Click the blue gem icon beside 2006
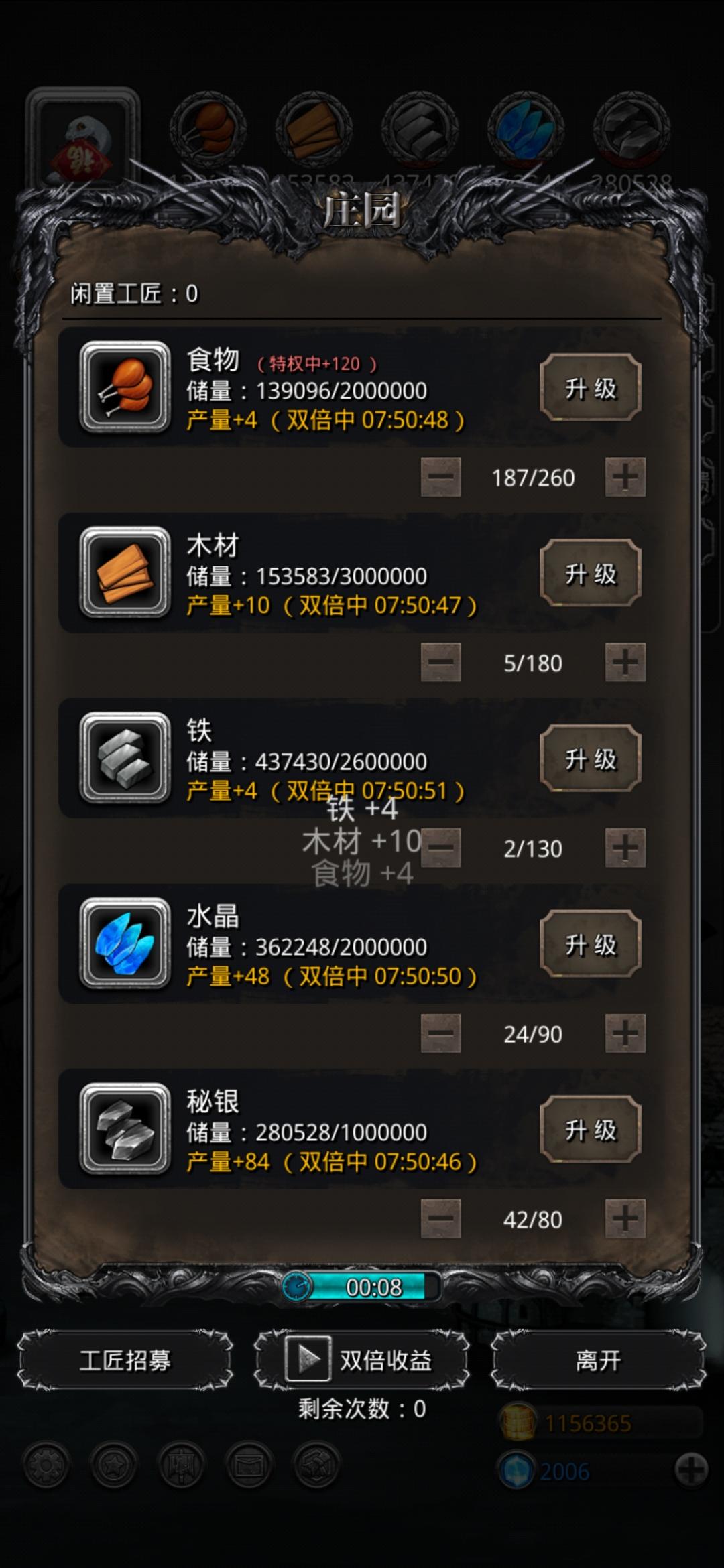 [516, 1469]
